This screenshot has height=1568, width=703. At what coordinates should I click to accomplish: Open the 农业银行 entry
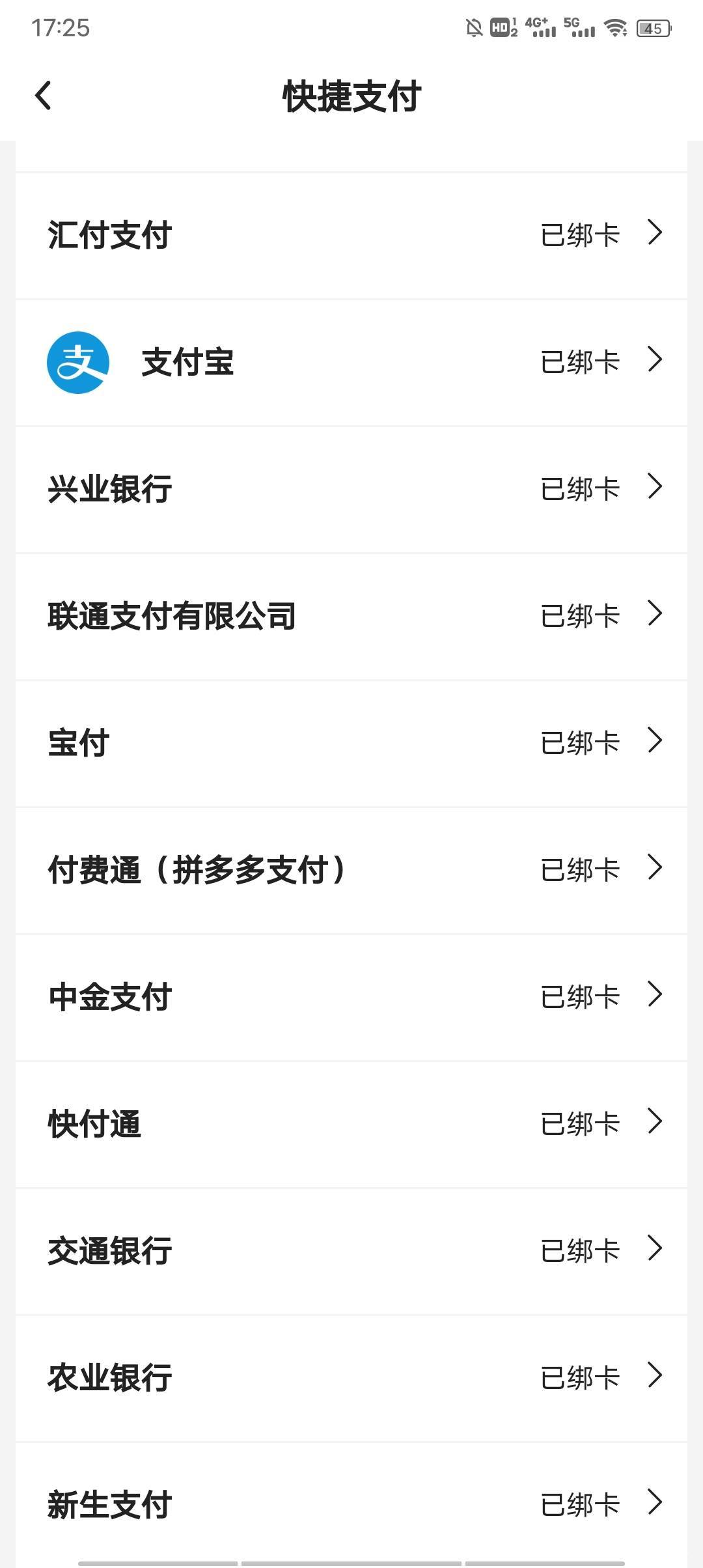tap(351, 1379)
